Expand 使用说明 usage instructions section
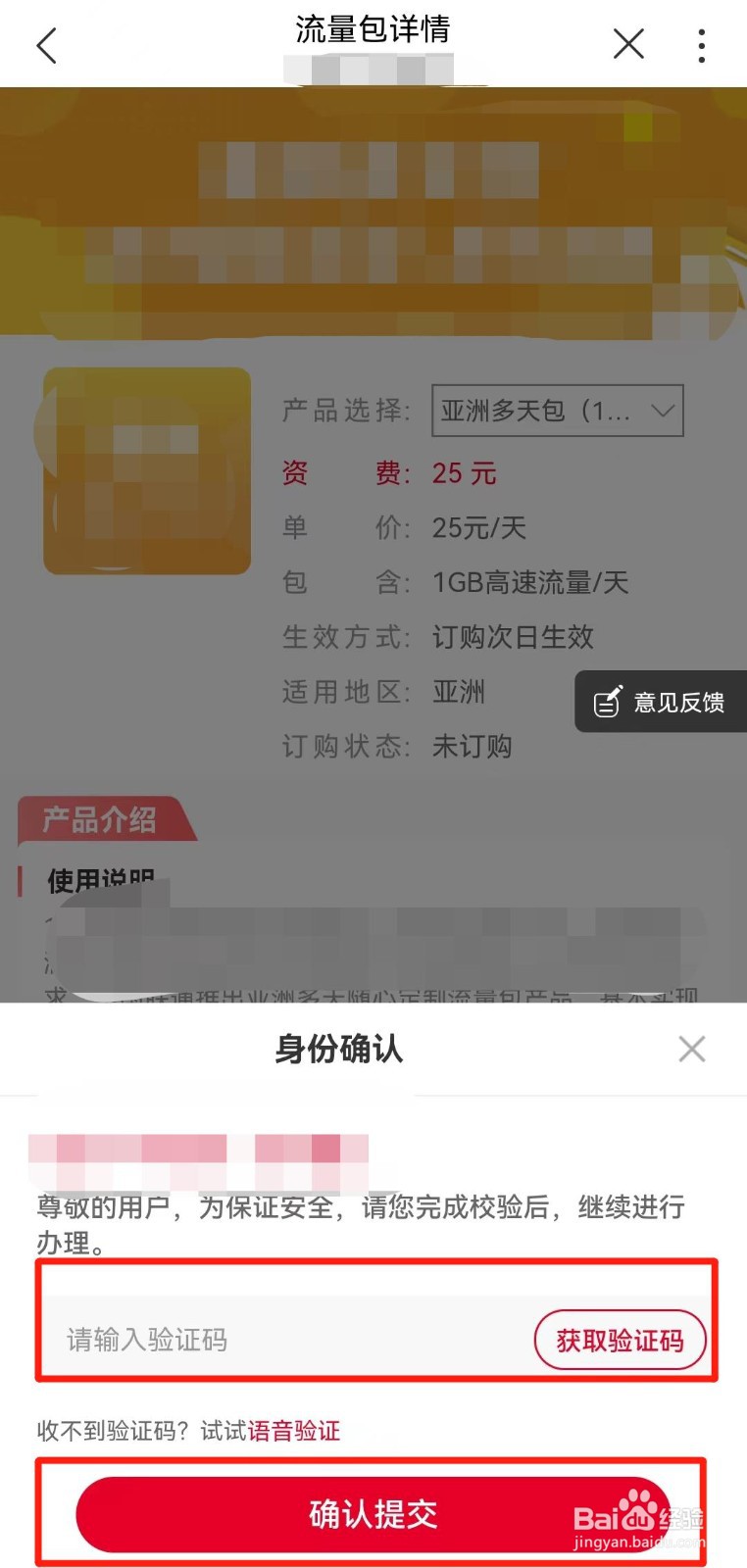The image size is (747, 1568). coord(98,880)
